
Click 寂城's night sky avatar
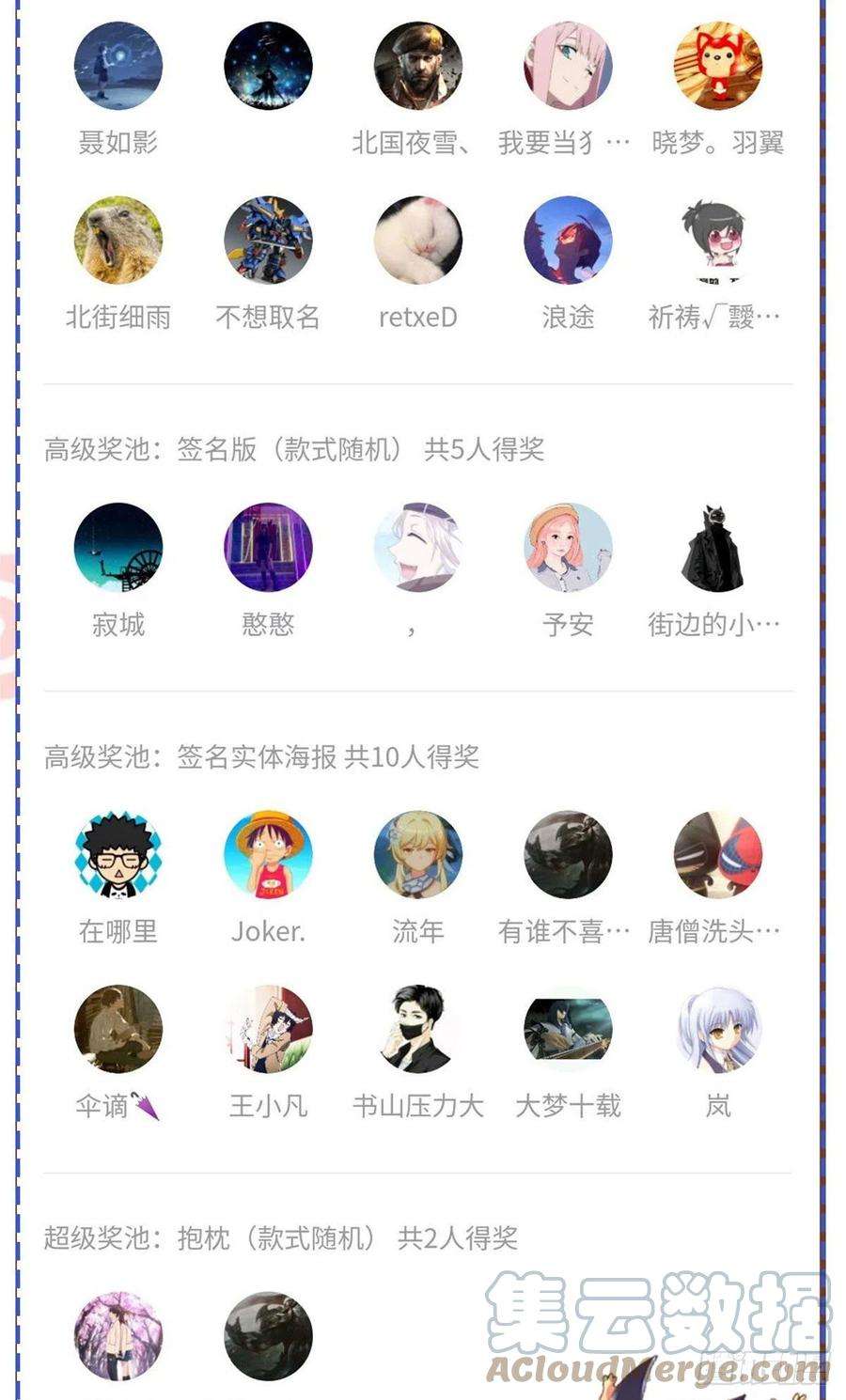117,547
